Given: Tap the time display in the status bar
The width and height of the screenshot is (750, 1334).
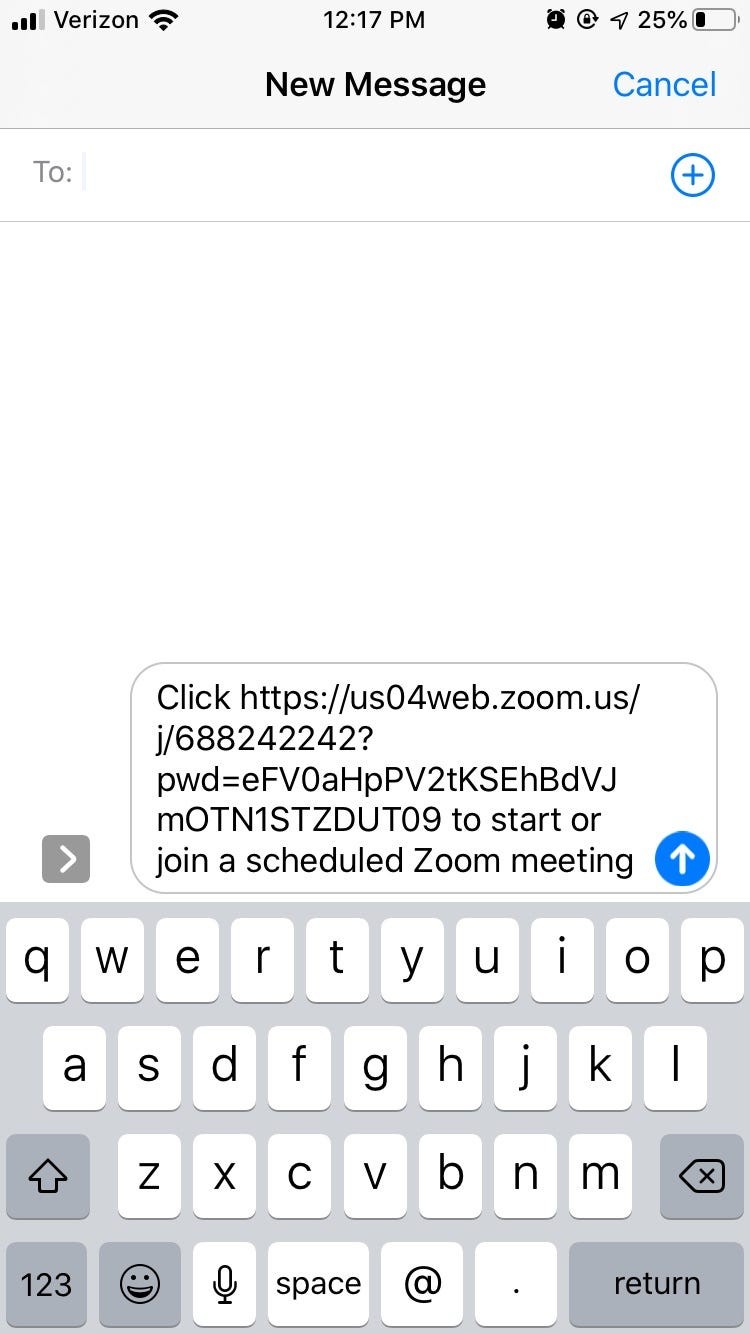Looking at the screenshot, I should click(374, 19).
